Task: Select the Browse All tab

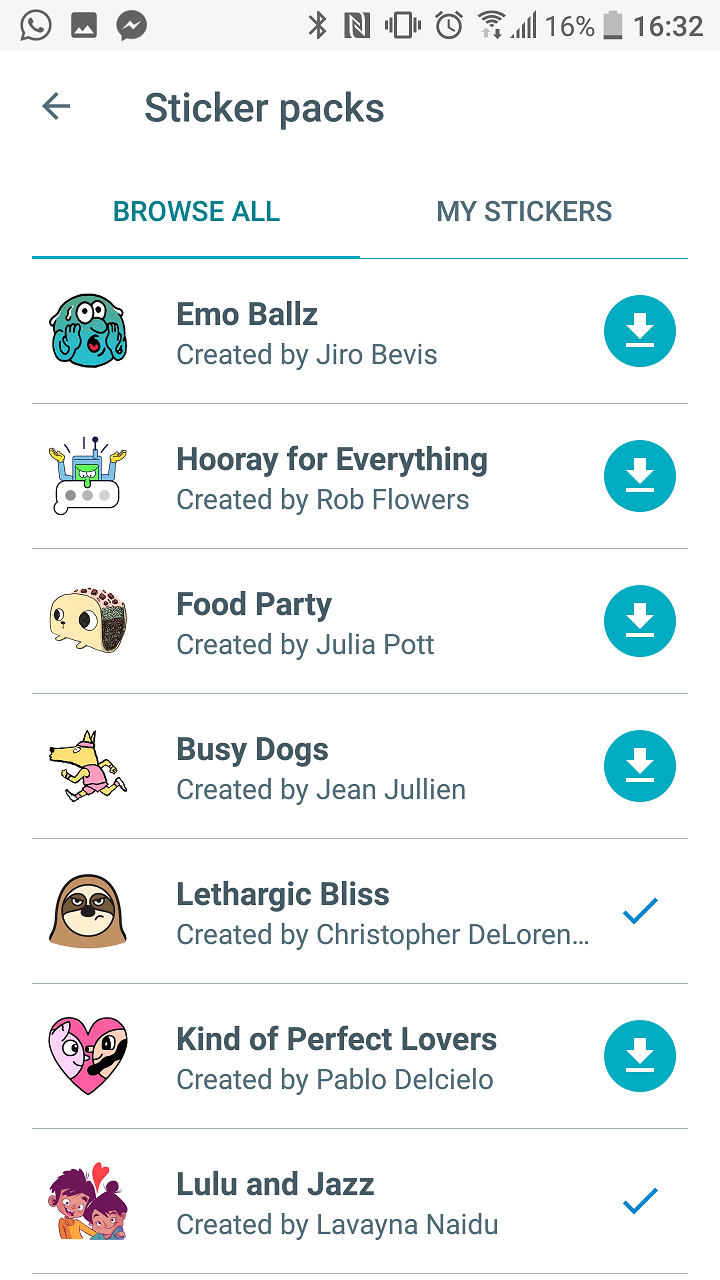Action: click(196, 212)
